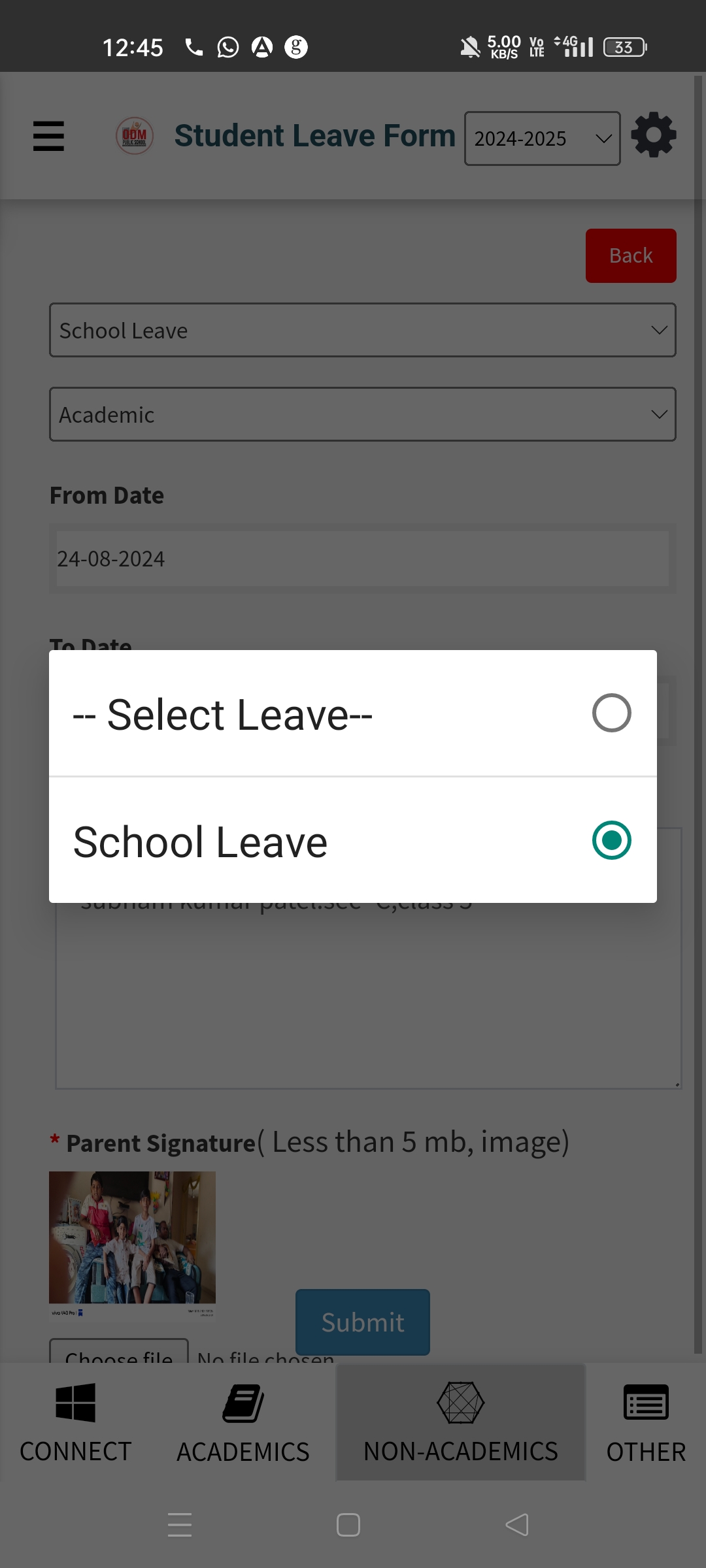Open the hamburger menu
The height and width of the screenshot is (1568, 706).
pyautogui.click(x=48, y=136)
